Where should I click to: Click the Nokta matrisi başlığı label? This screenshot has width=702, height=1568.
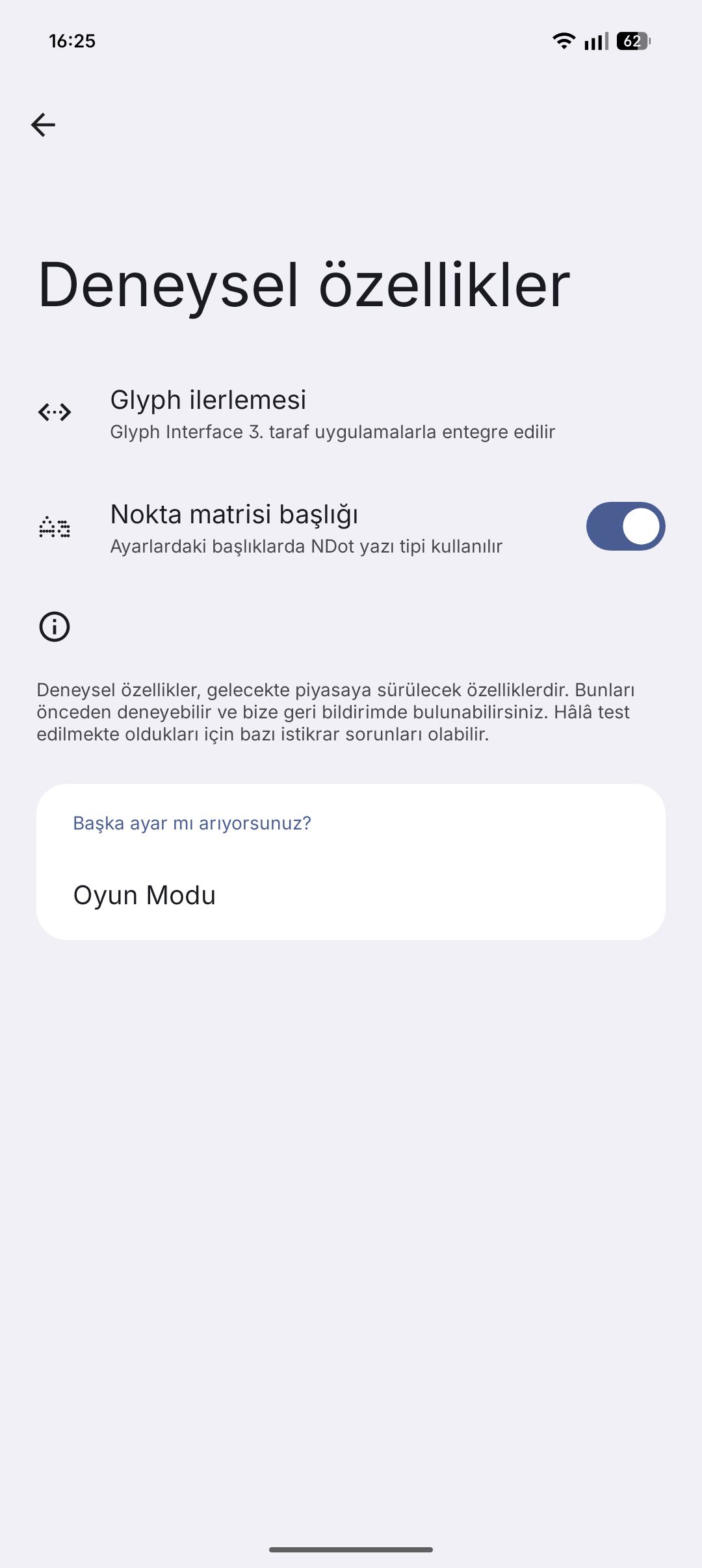pyautogui.click(x=235, y=514)
